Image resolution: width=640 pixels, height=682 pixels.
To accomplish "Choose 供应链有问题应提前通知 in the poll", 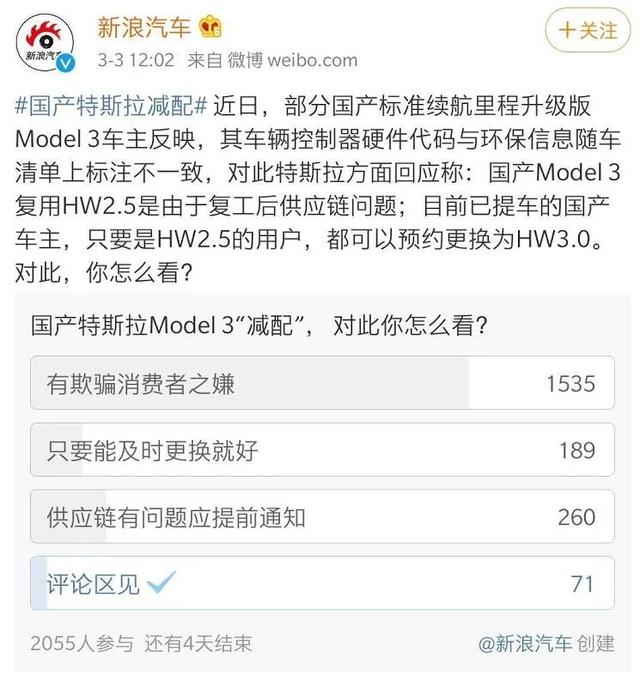I will (x=321, y=517).
